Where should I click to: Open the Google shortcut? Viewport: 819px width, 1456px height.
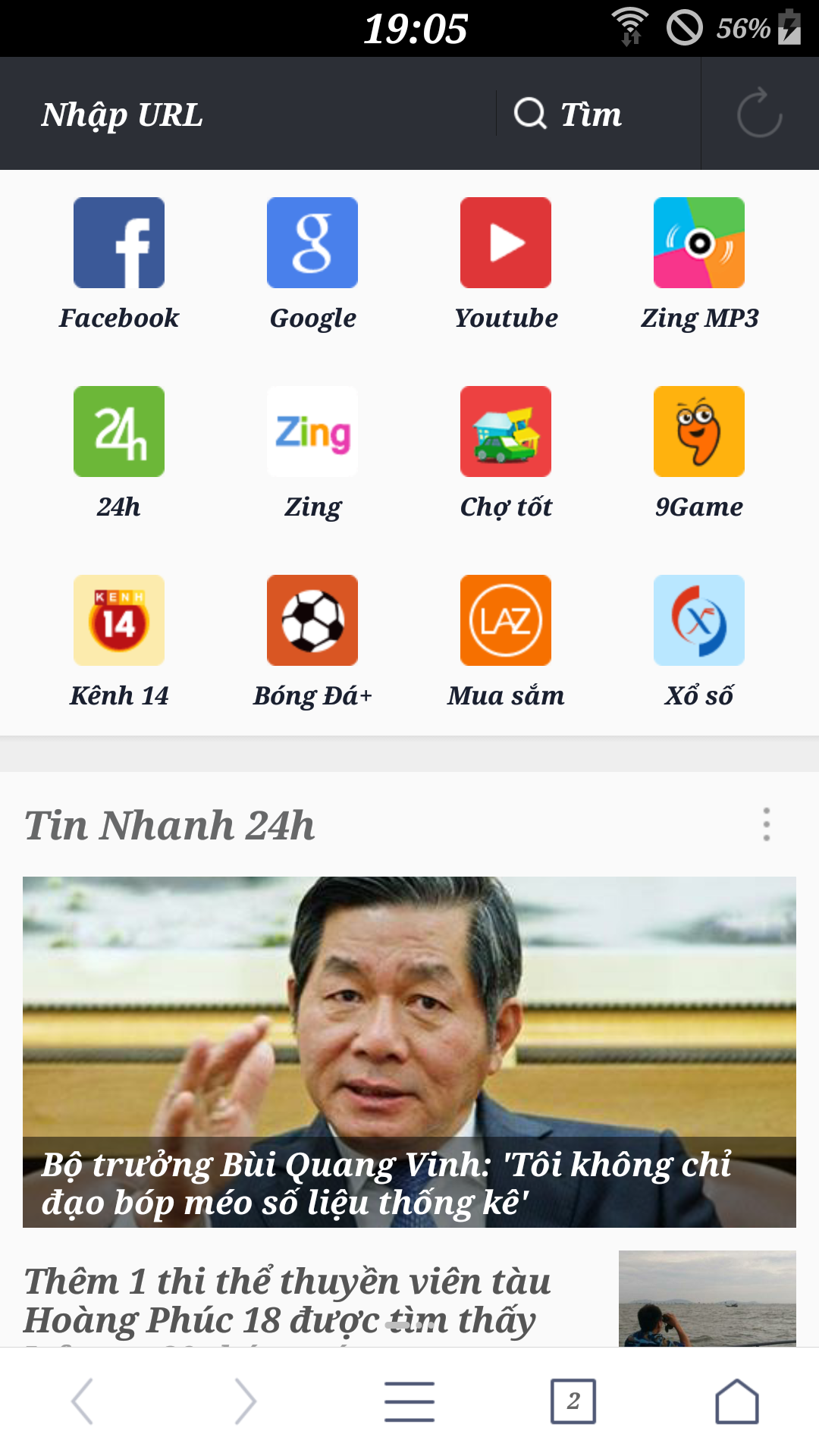(312, 265)
